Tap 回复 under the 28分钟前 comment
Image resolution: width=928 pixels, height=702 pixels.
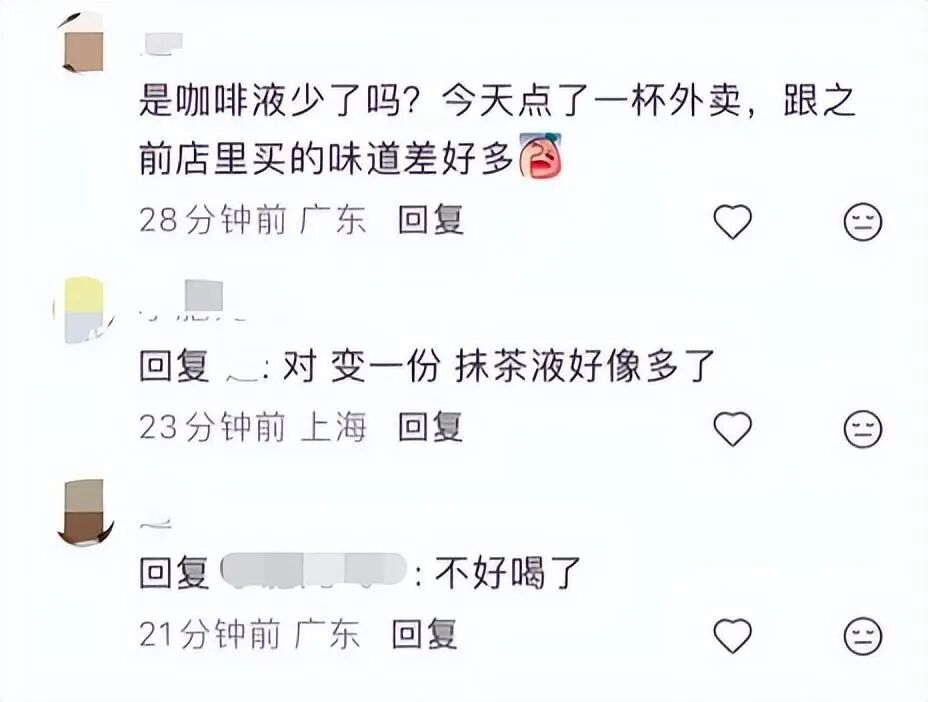431,220
